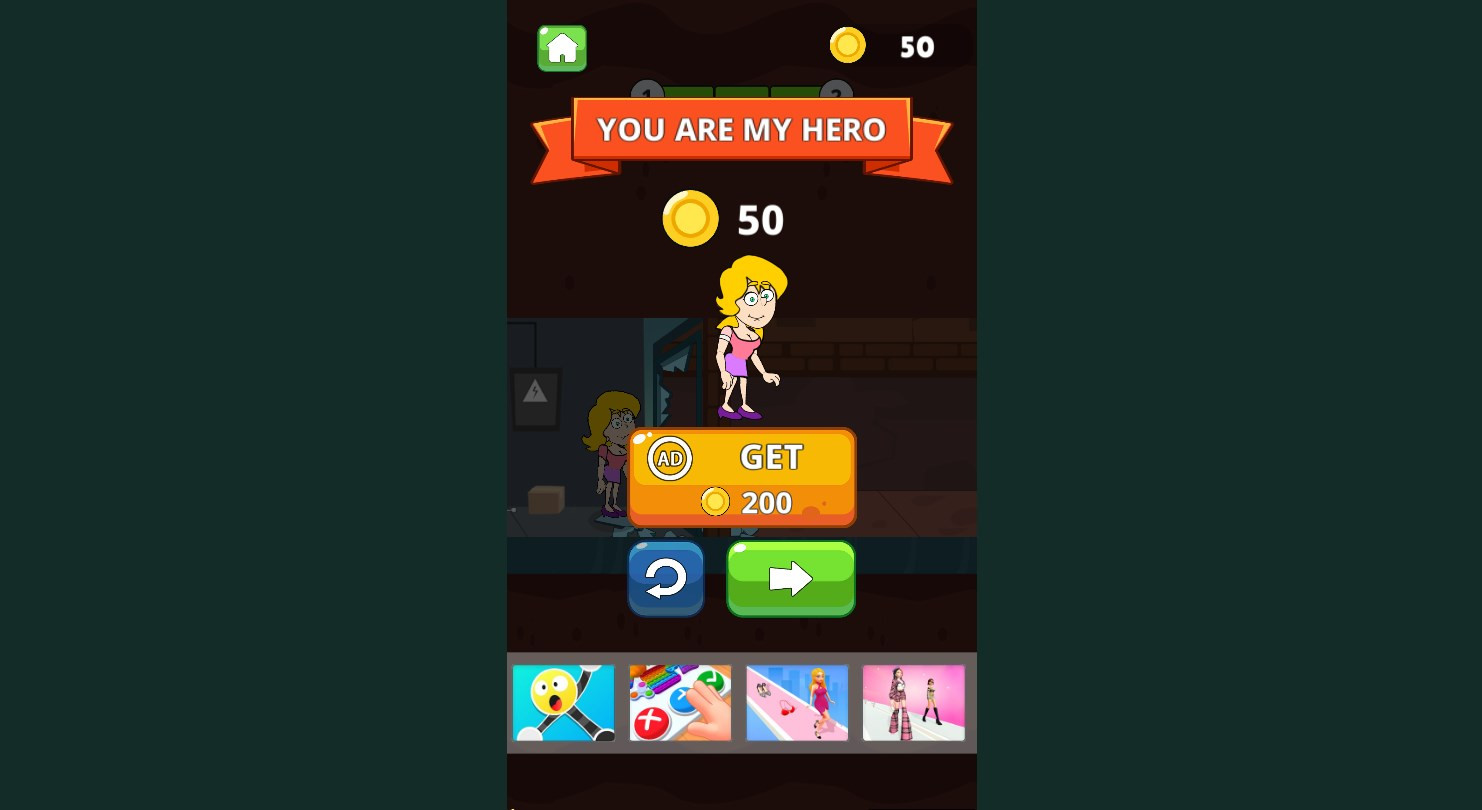Screen dimensions: 1482x810
Task: Open the fashion catwalk game ad tile
Action: point(914,703)
